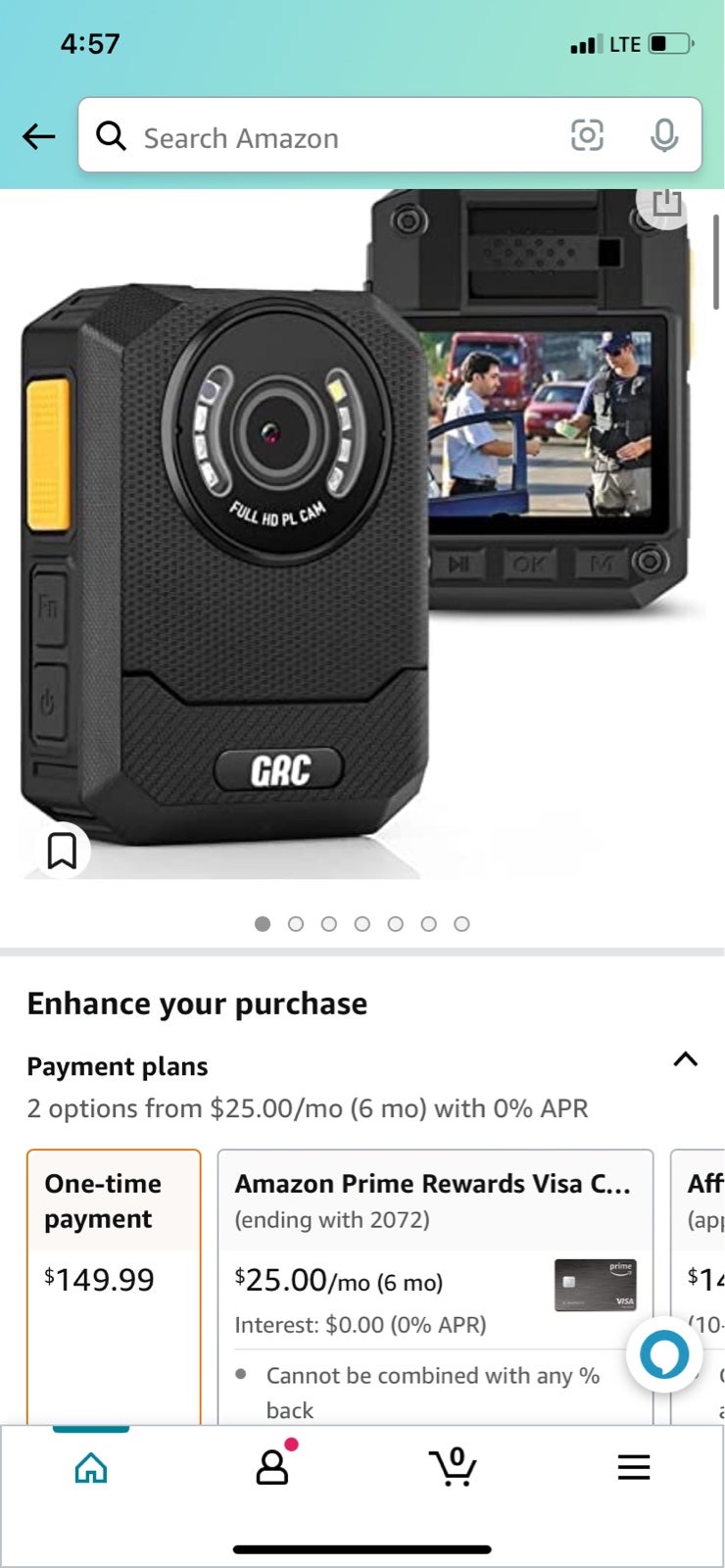Share this product
The width and height of the screenshot is (725, 1568).
666,202
